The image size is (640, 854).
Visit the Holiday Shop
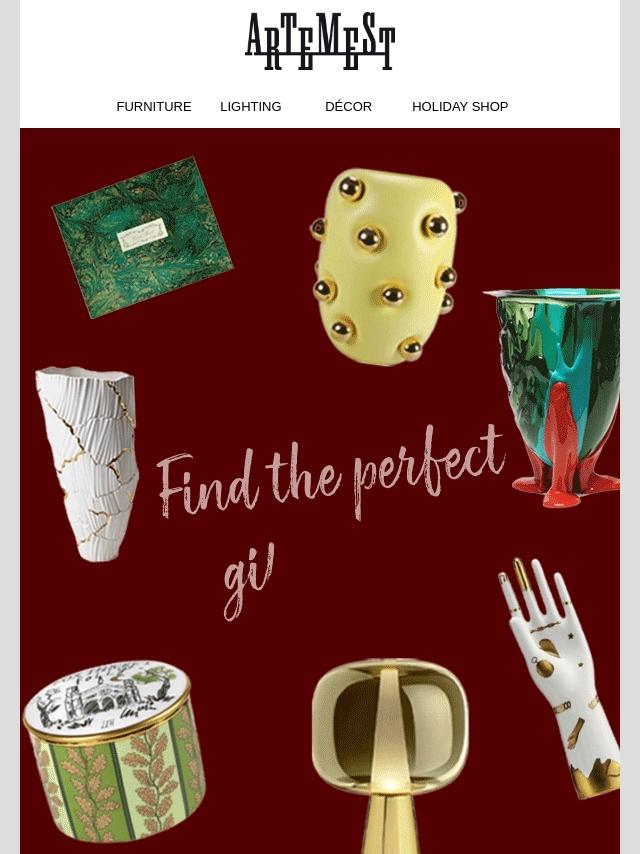pos(460,107)
